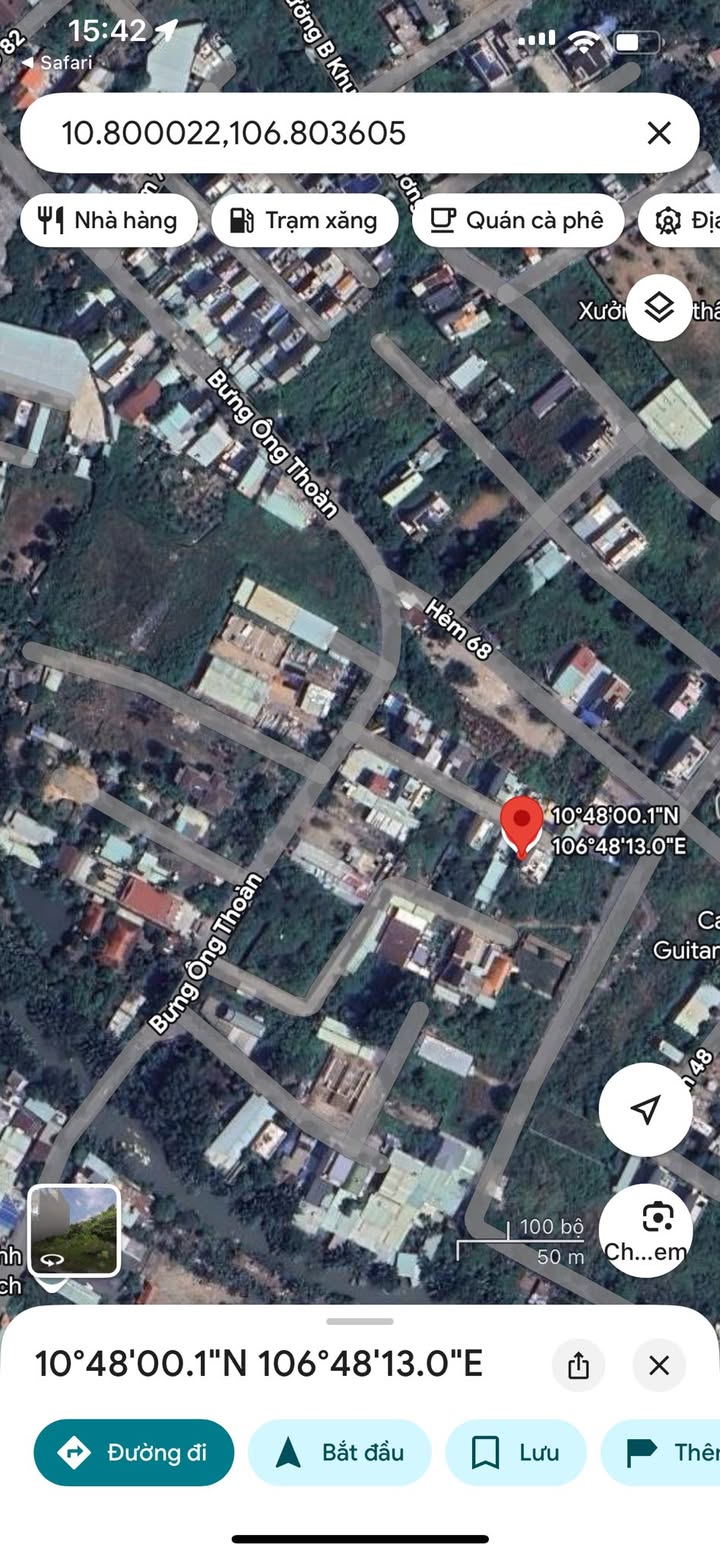Save the place with Lưu

[516, 1452]
